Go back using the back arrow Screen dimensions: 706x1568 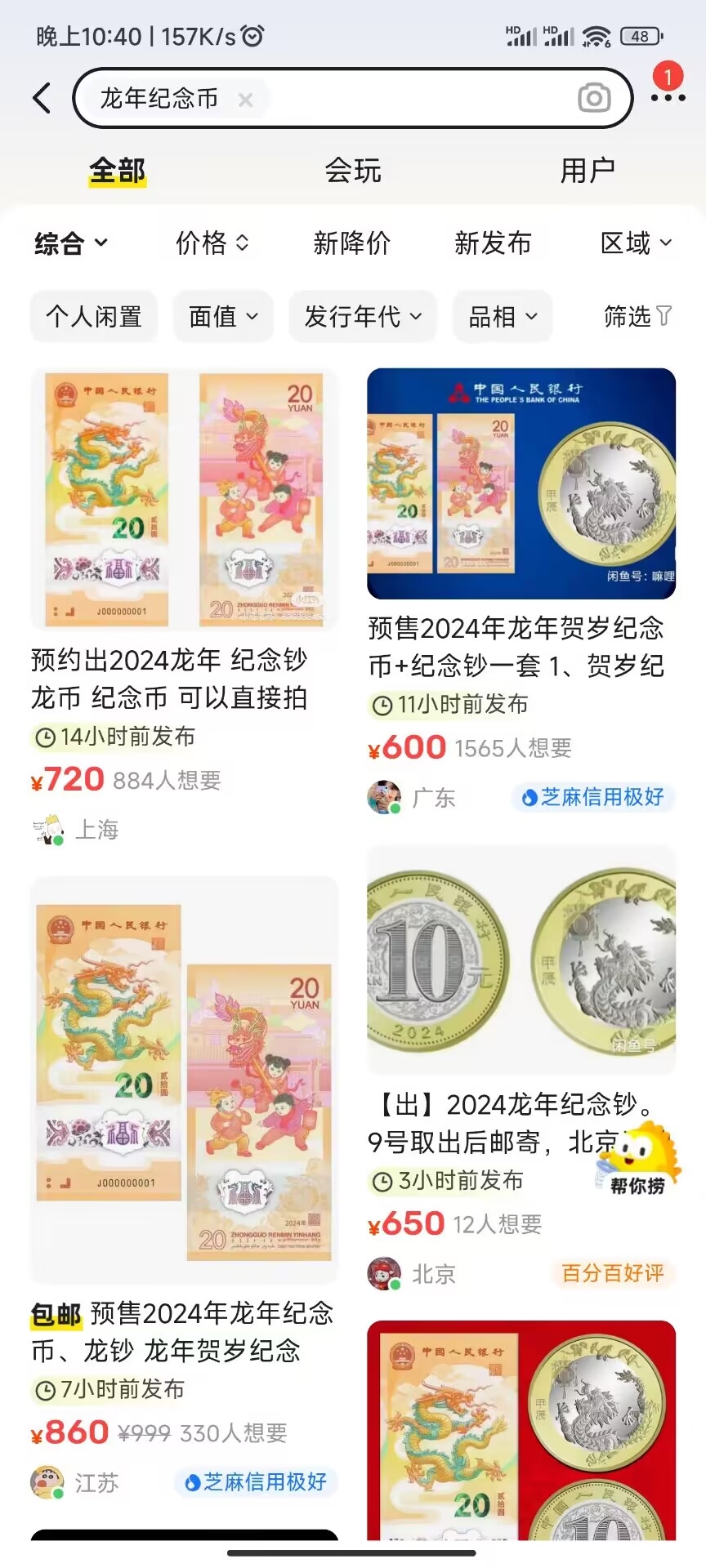pos(42,98)
